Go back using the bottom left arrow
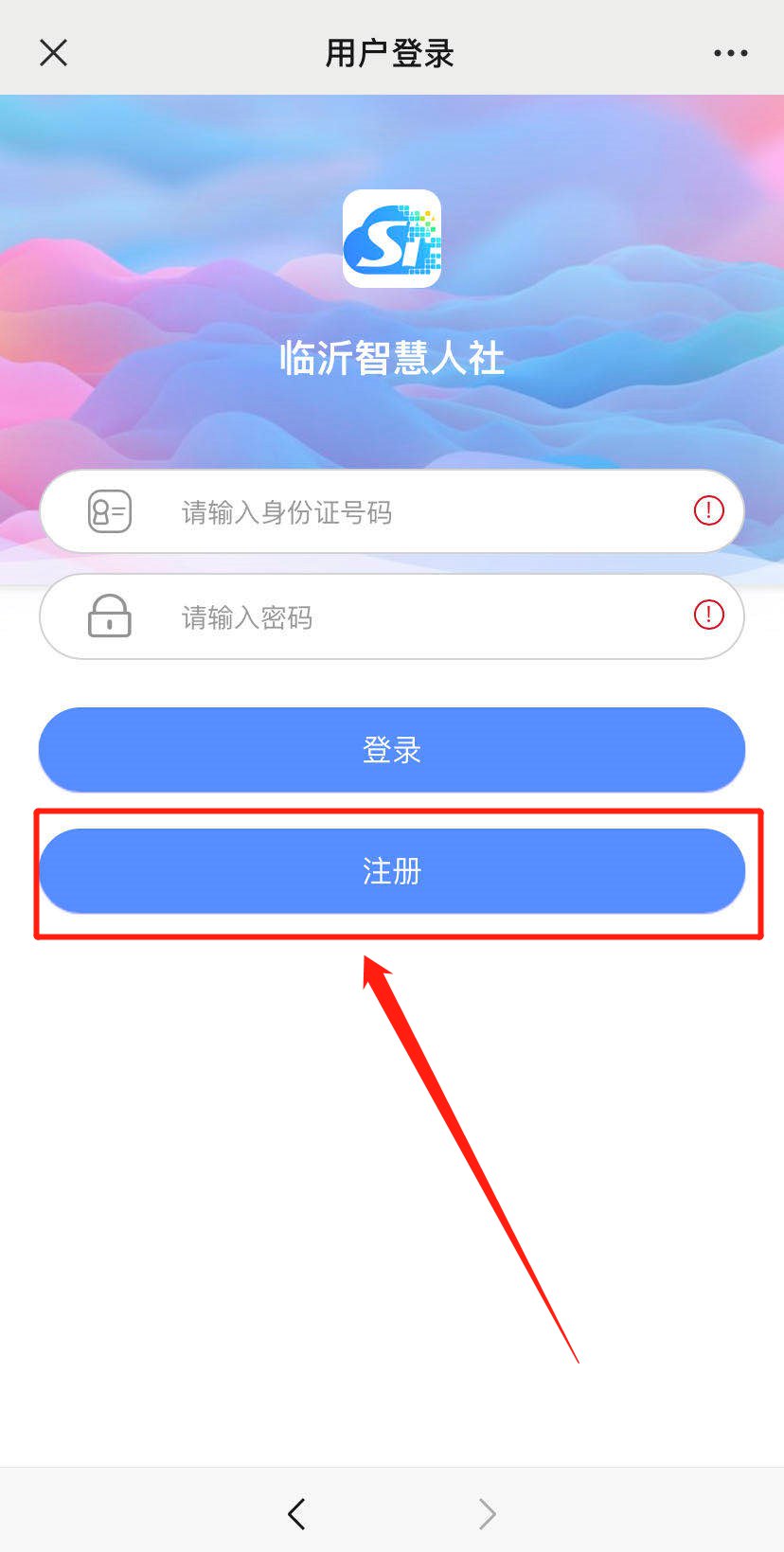The height and width of the screenshot is (1552, 784). coord(296,1513)
